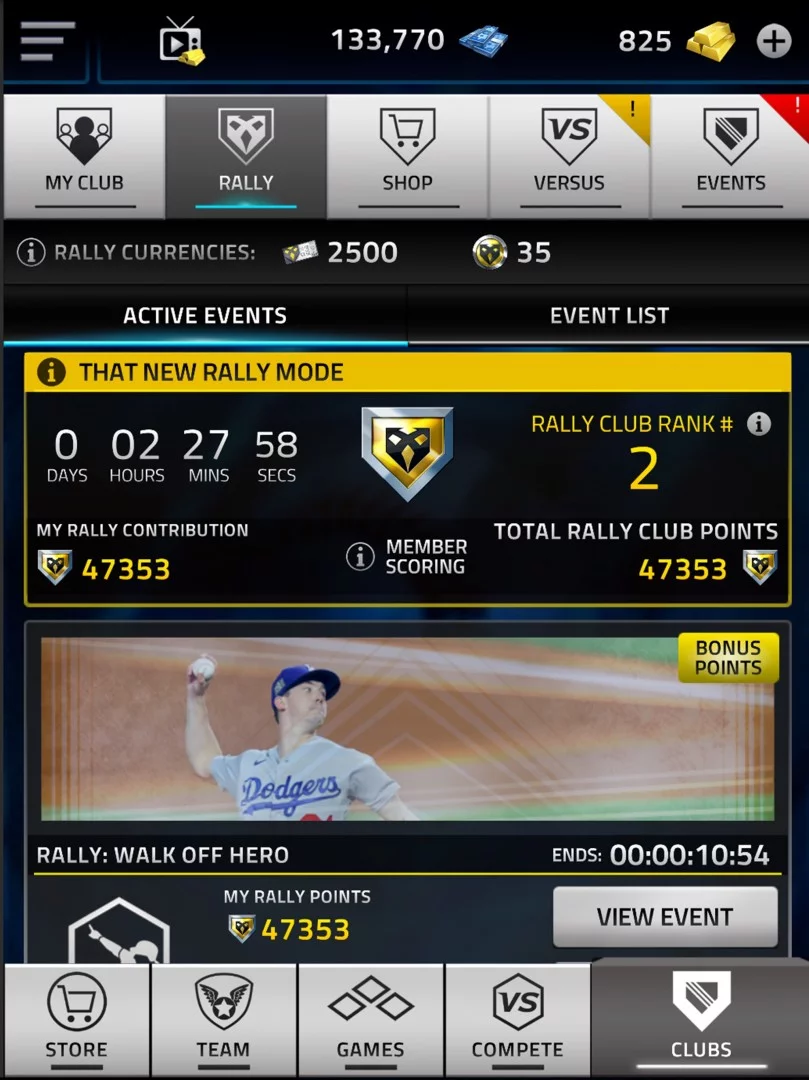Switch to Active Events
The width and height of the screenshot is (809, 1080).
coord(204,316)
